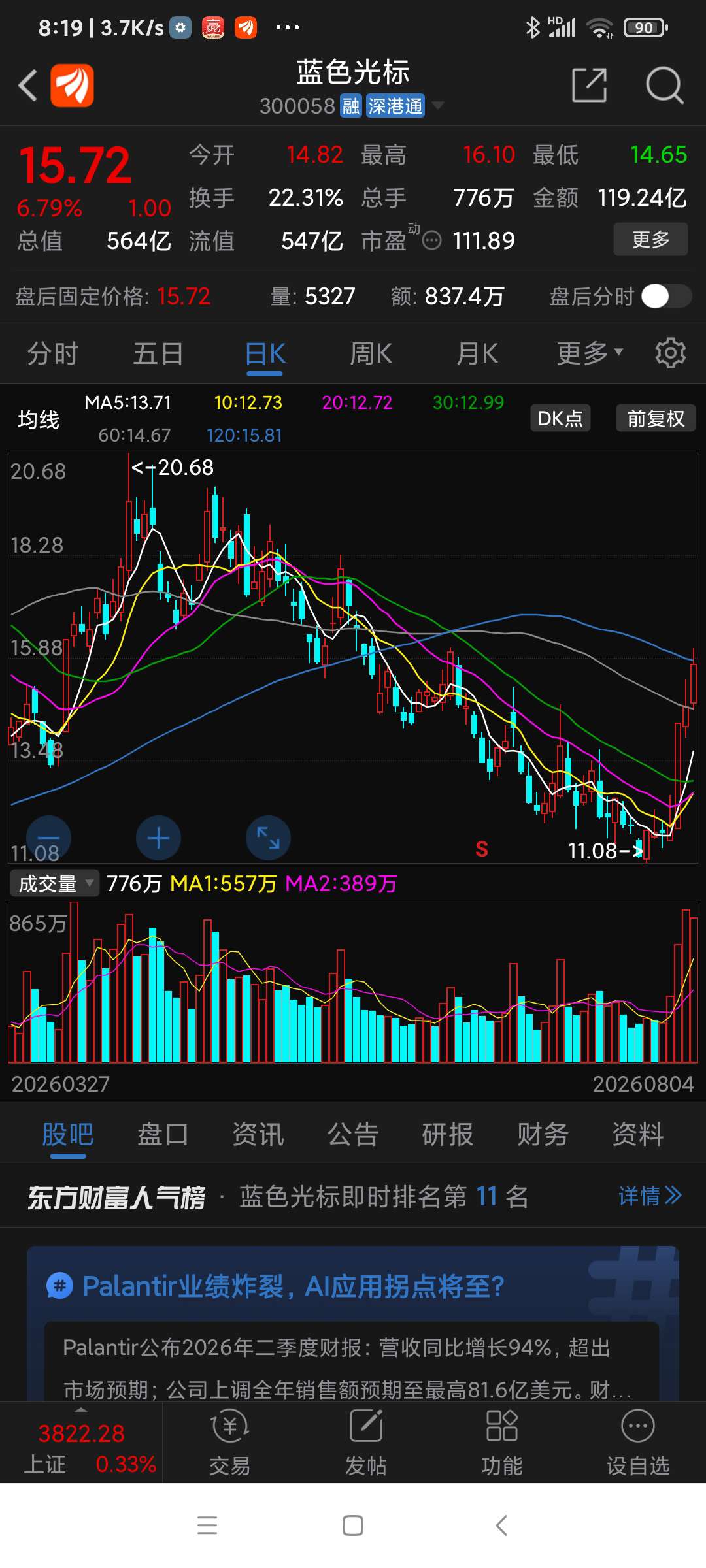Select the 月K chart tab
The height and width of the screenshot is (1568, 706).
[477, 353]
